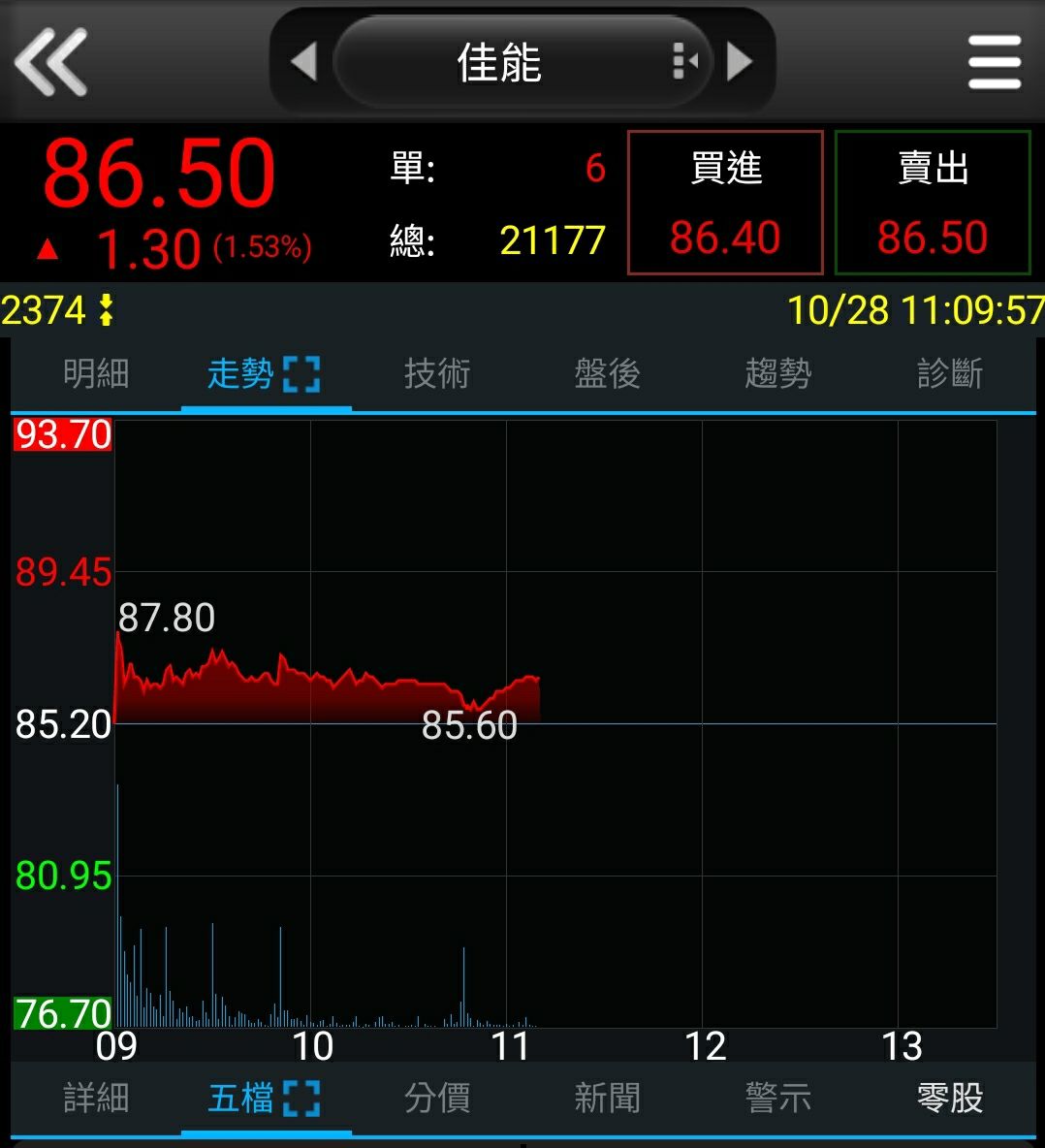The width and height of the screenshot is (1045, 1148).
Task: Open the 新聞 news tab
Action: (x=608, y=1099)
